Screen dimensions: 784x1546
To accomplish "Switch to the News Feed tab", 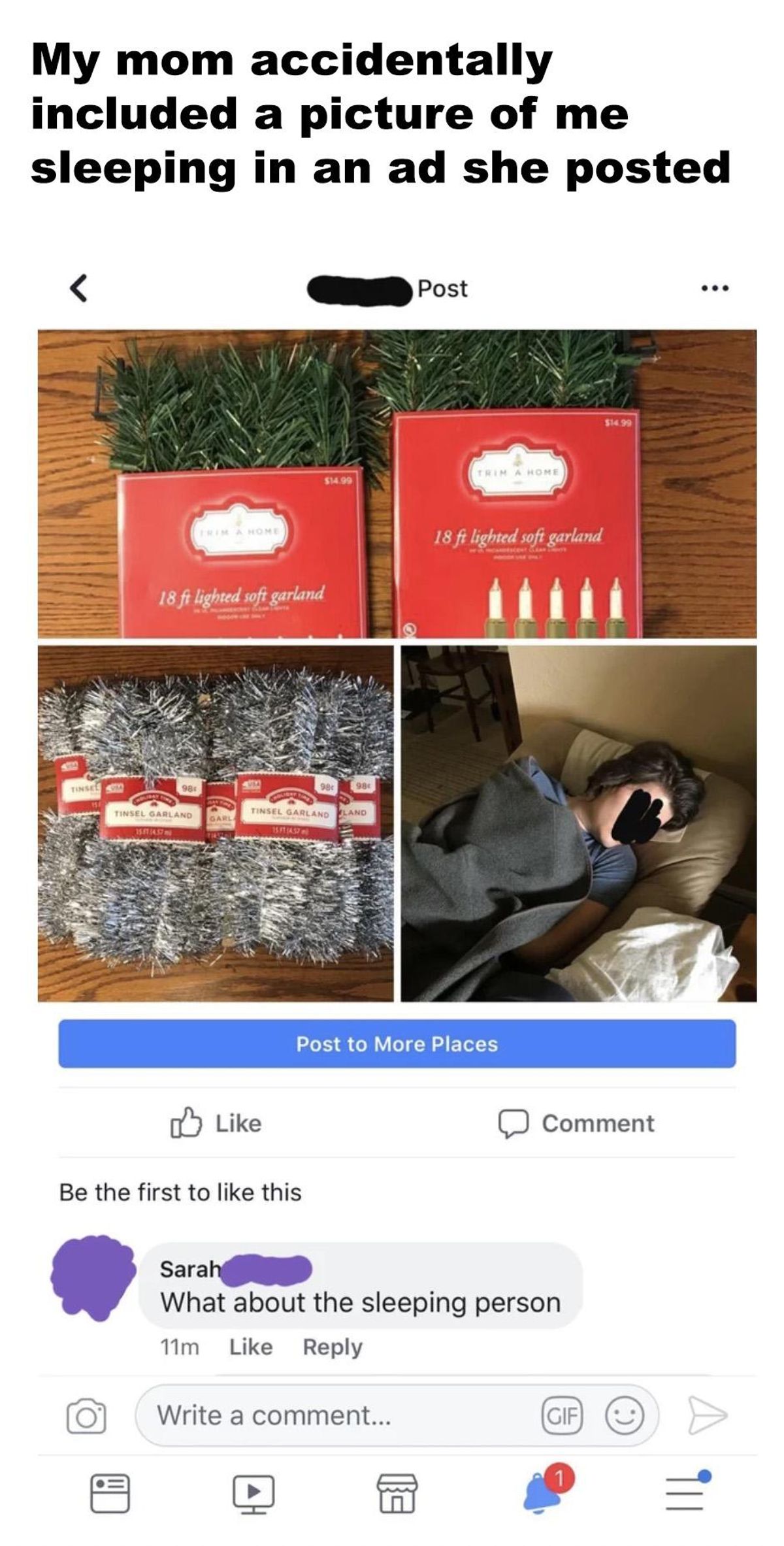I will pyautogui.click(x=110, y=1494).
